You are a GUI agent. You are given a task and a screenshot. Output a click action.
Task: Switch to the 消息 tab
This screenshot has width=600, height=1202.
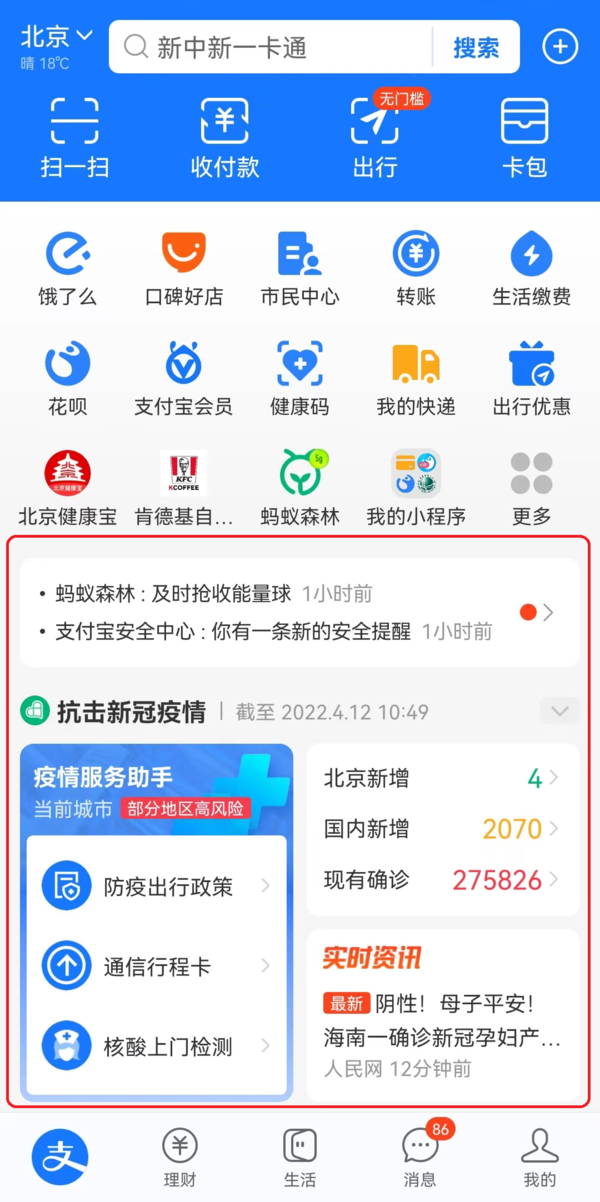point(420,1157)
